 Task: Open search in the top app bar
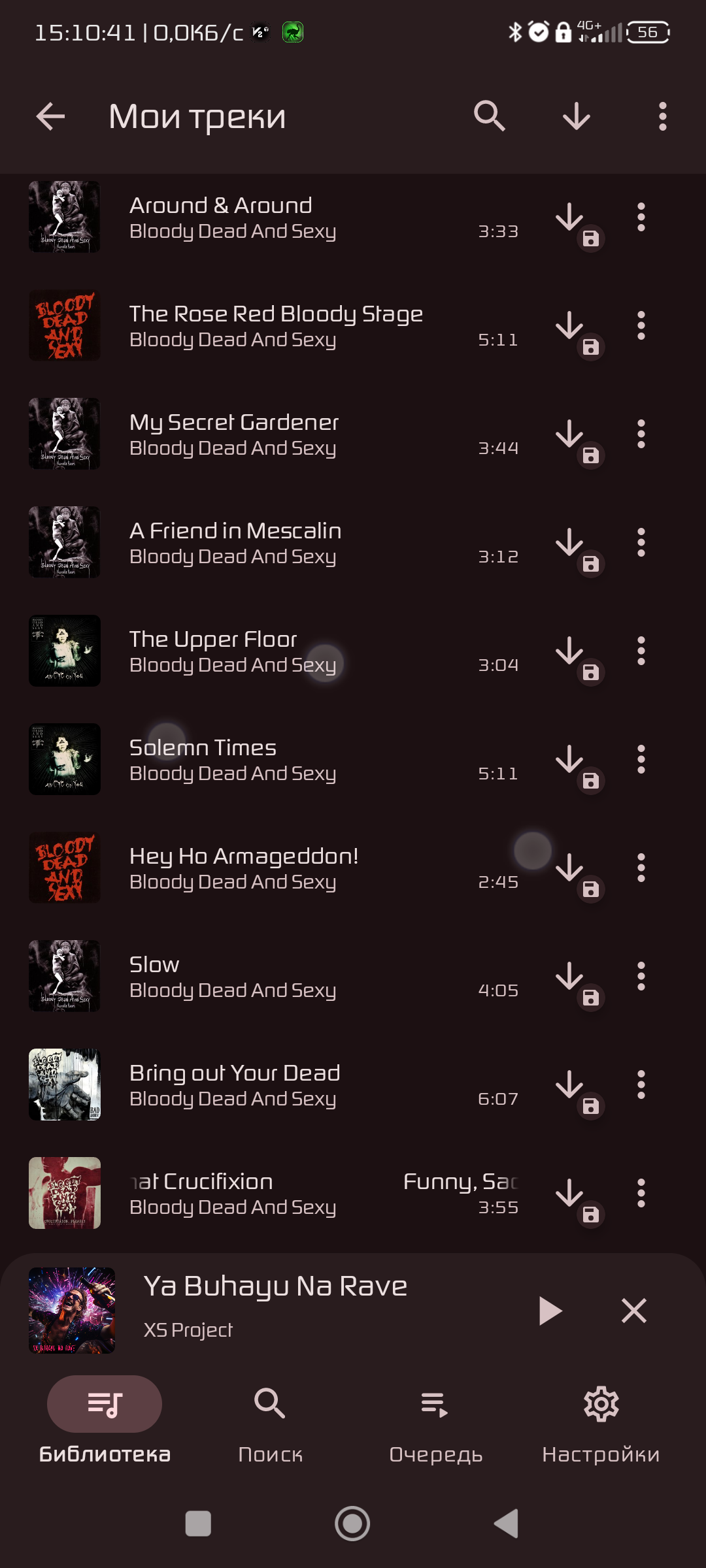[490, 117]
